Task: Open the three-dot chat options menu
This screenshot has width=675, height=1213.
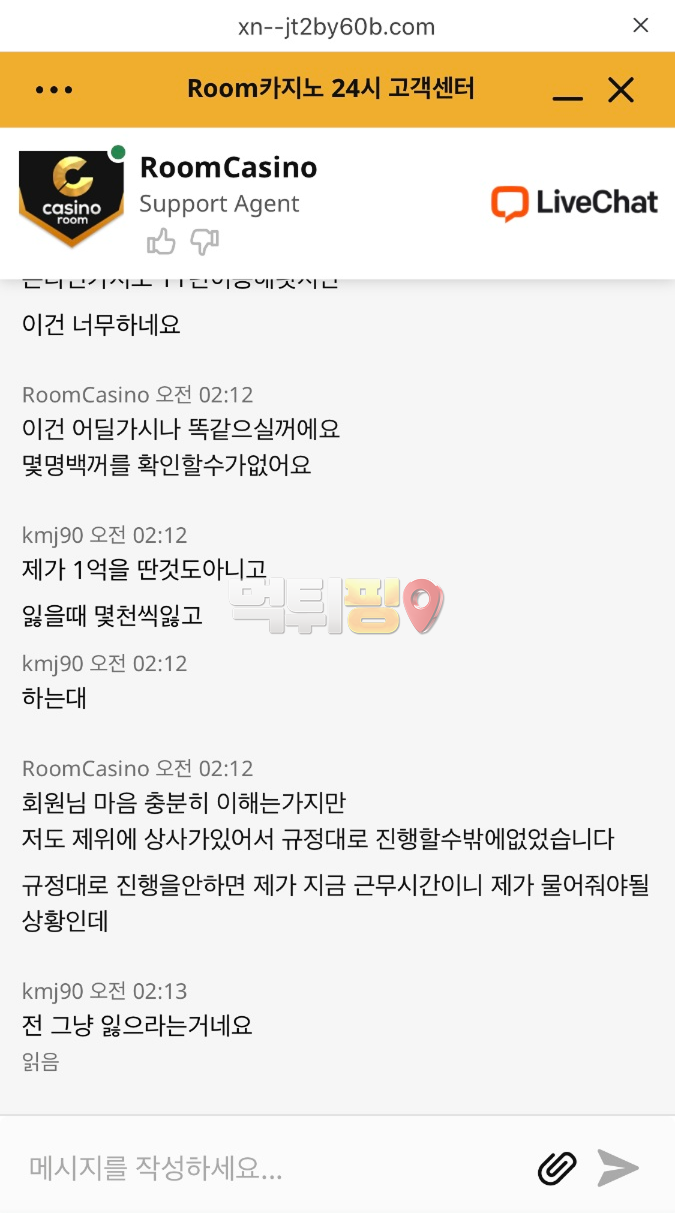Action: (54, 90)
